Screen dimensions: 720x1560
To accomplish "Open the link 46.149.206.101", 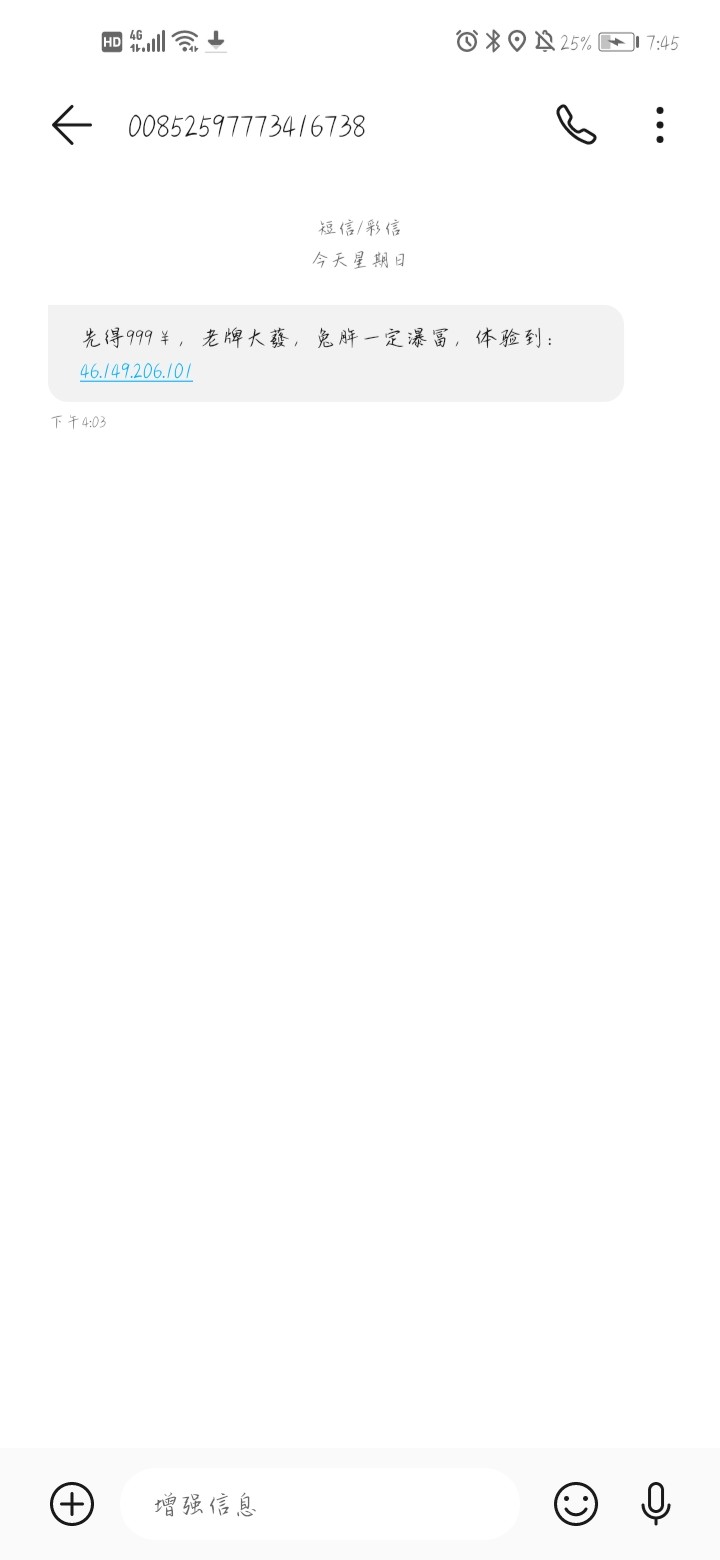I will (136, 372).
